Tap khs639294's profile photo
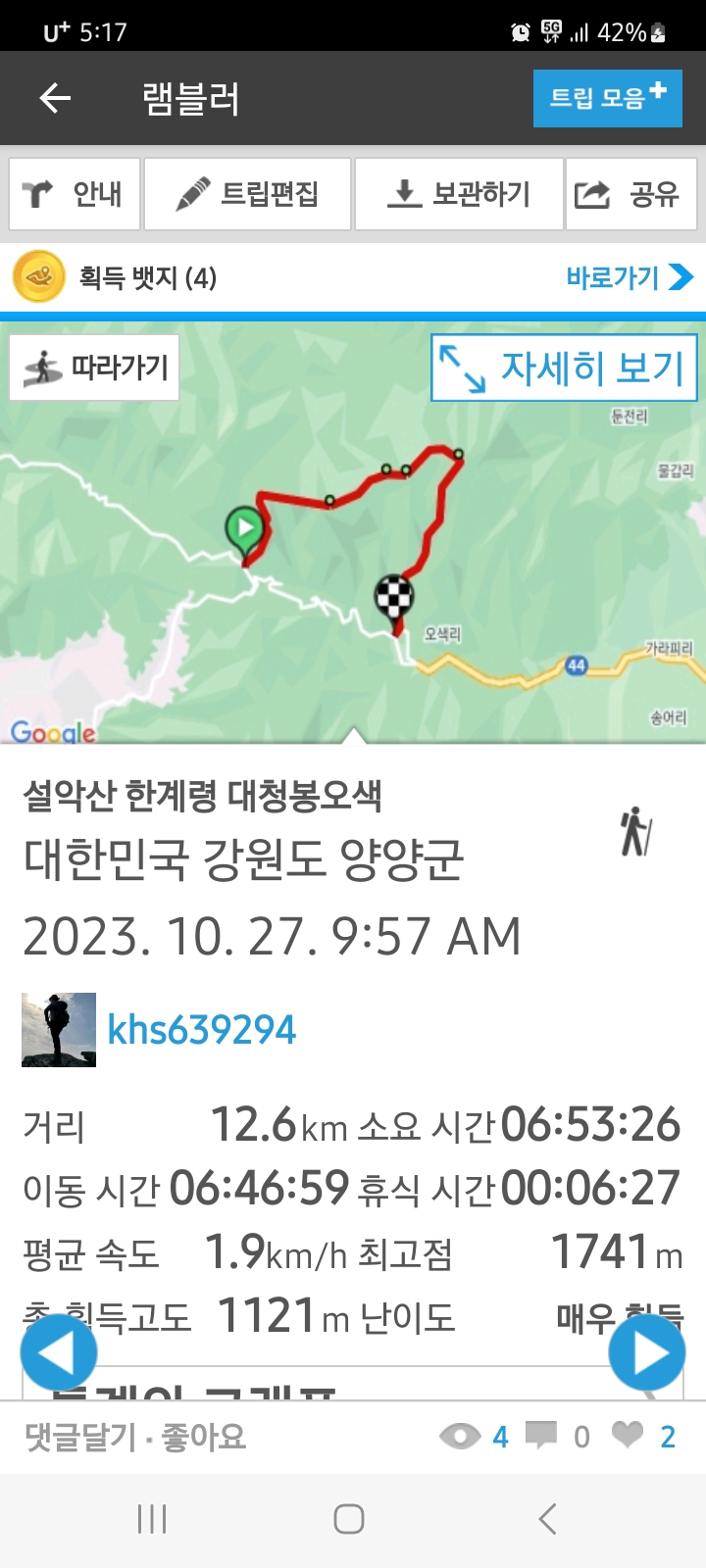The width and height of the screenshot is (706, 1568). (59, 1030)
